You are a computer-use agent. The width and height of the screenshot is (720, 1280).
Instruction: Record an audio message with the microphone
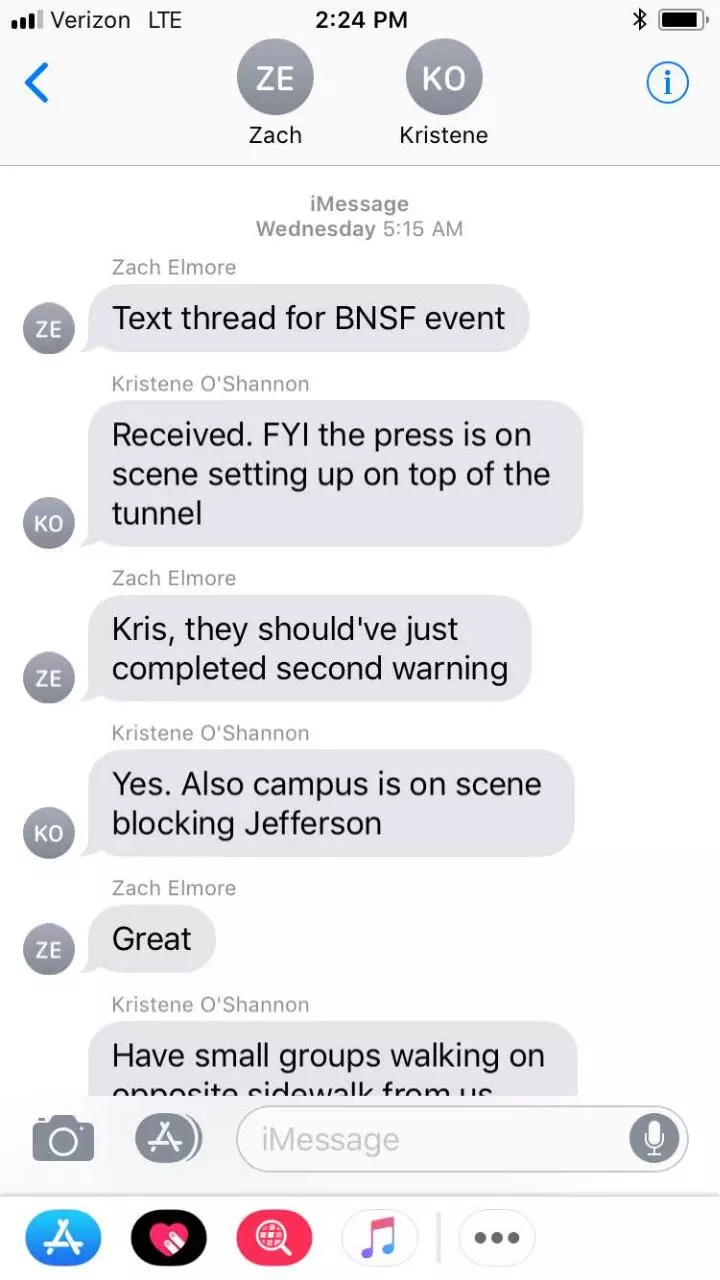click(655, 1139)
